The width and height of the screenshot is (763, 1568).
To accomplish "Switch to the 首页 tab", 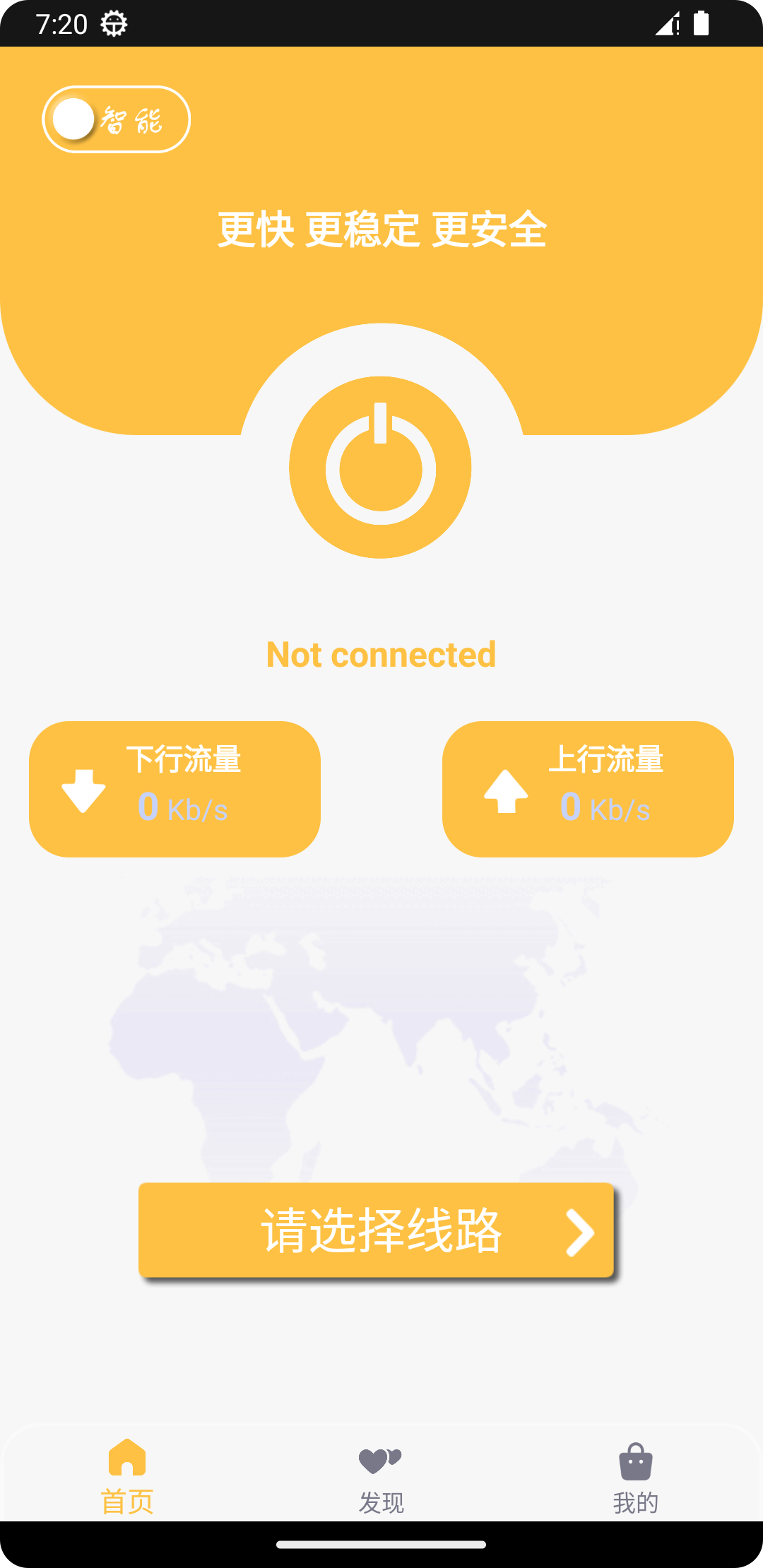I will (x=127, y=1476).
